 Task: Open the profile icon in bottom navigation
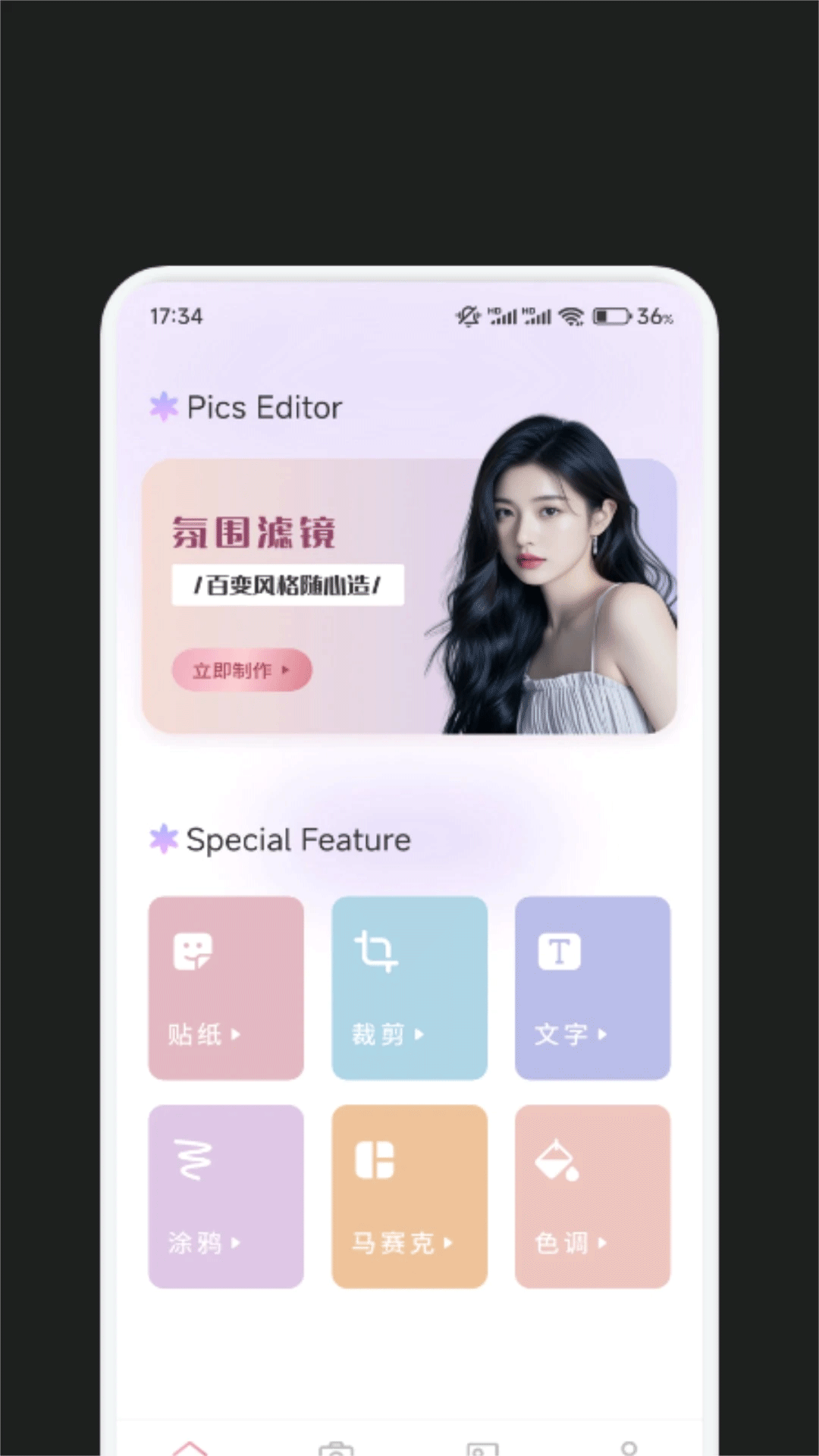(x=630, y=1448)
